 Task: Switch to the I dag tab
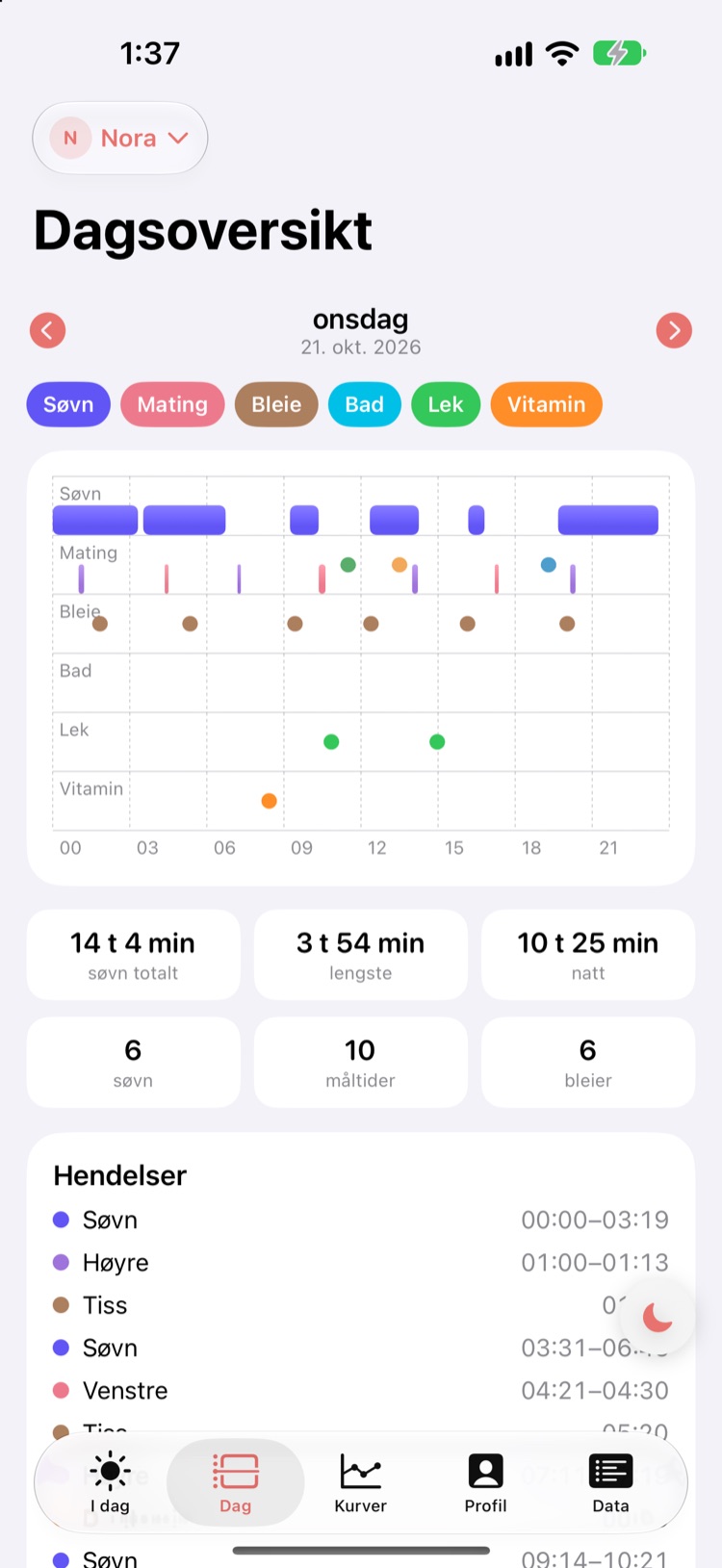pyautogui.click(x=110, y=1482)
